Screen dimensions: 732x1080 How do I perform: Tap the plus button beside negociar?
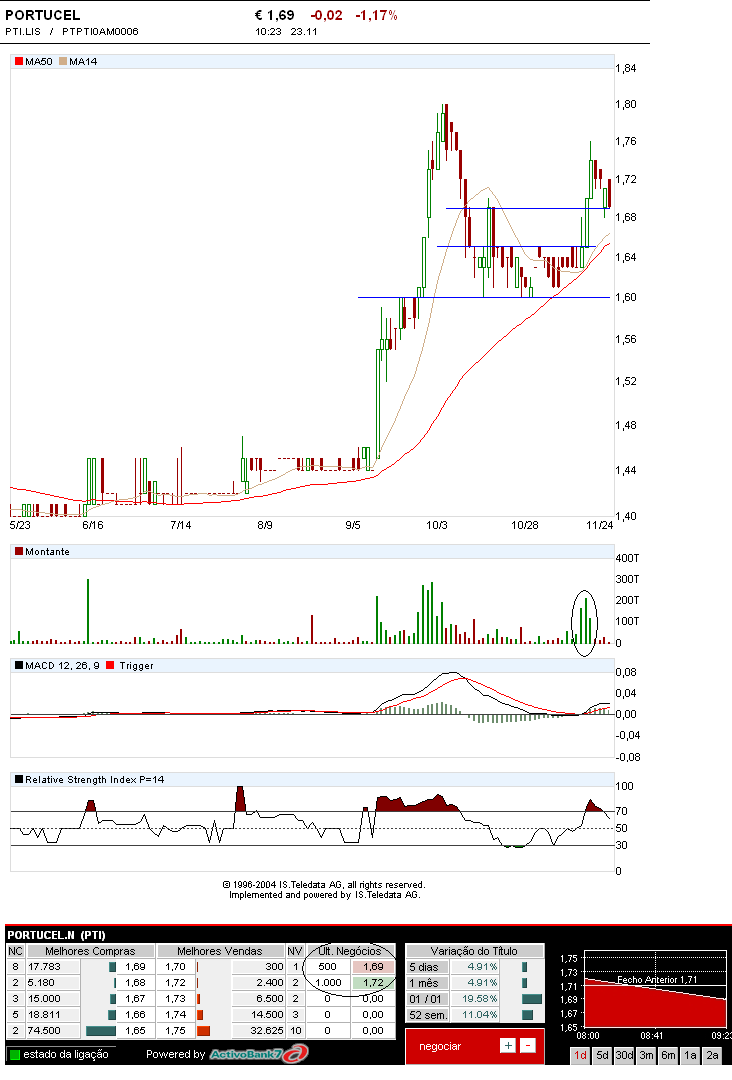click(508, 1045)
